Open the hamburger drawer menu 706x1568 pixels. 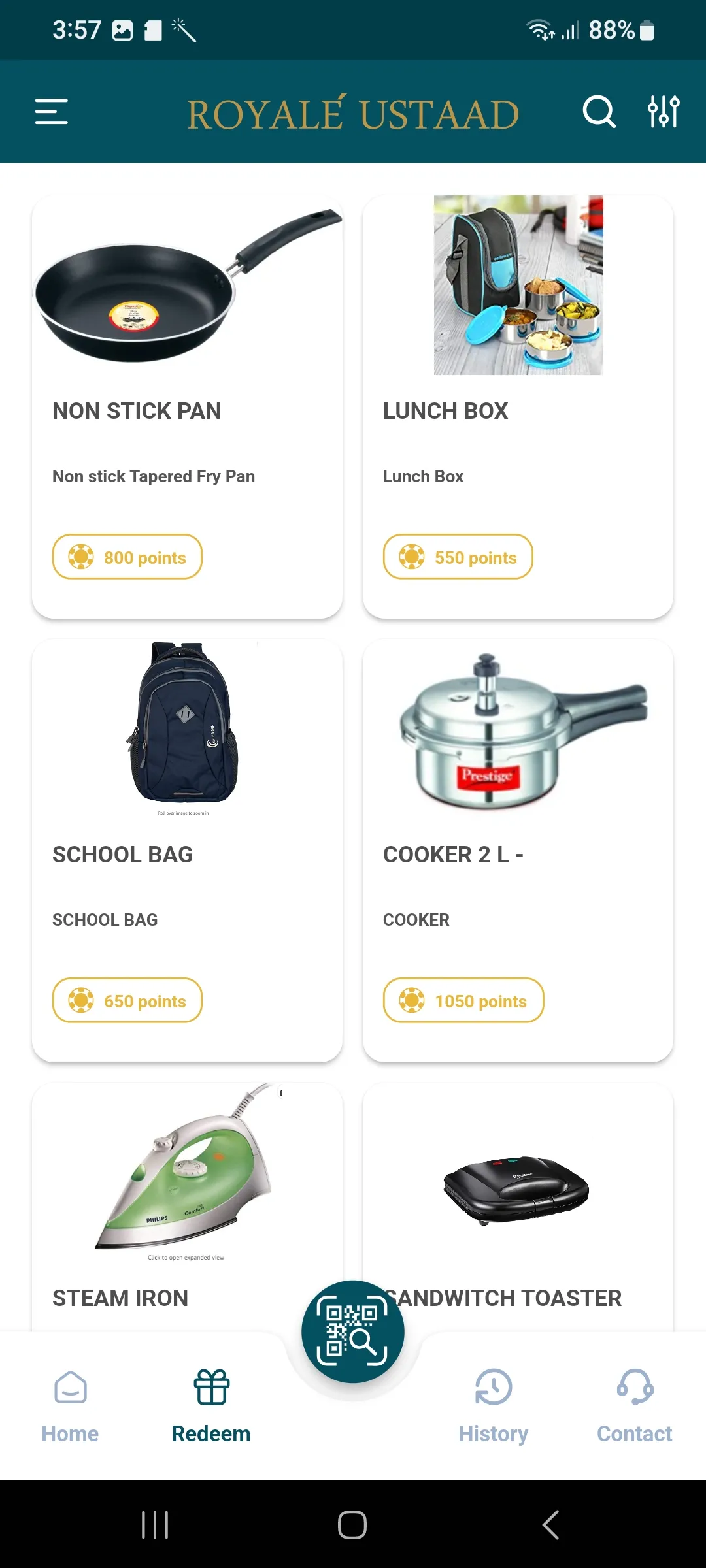(52, 112)
